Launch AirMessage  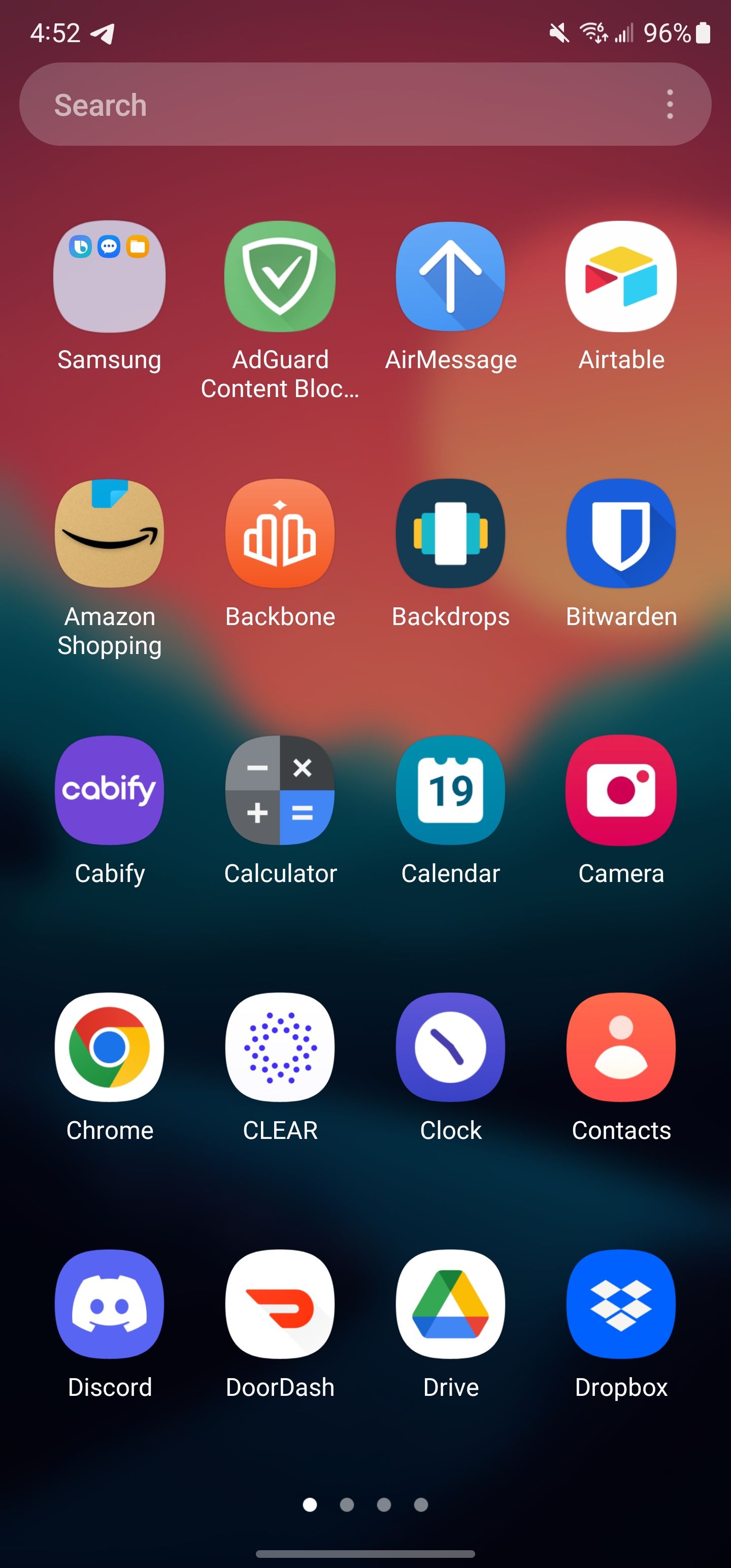click(x=450, y=276)
